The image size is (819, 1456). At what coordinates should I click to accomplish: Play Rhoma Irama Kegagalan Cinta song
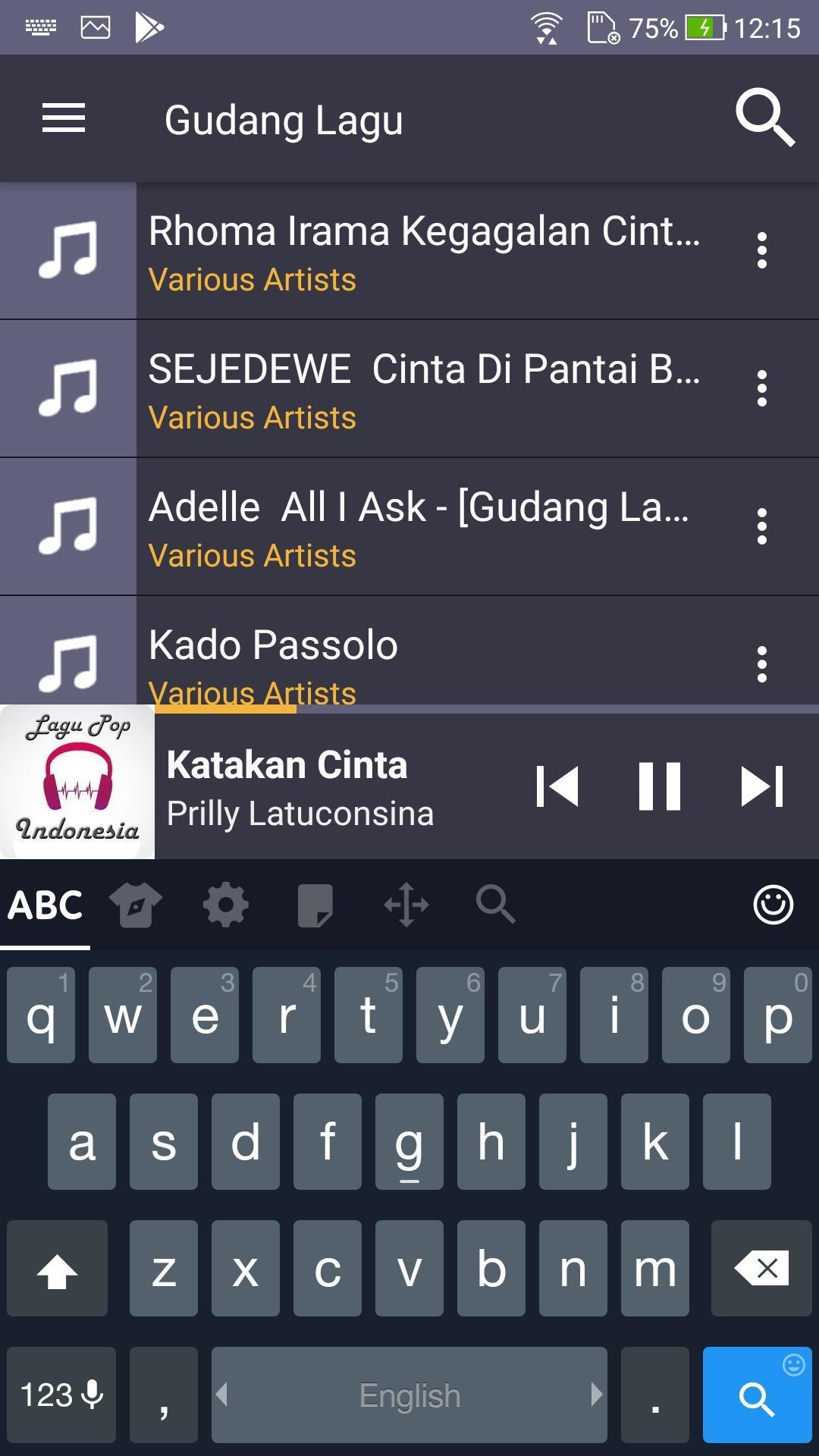coord(423,250)
